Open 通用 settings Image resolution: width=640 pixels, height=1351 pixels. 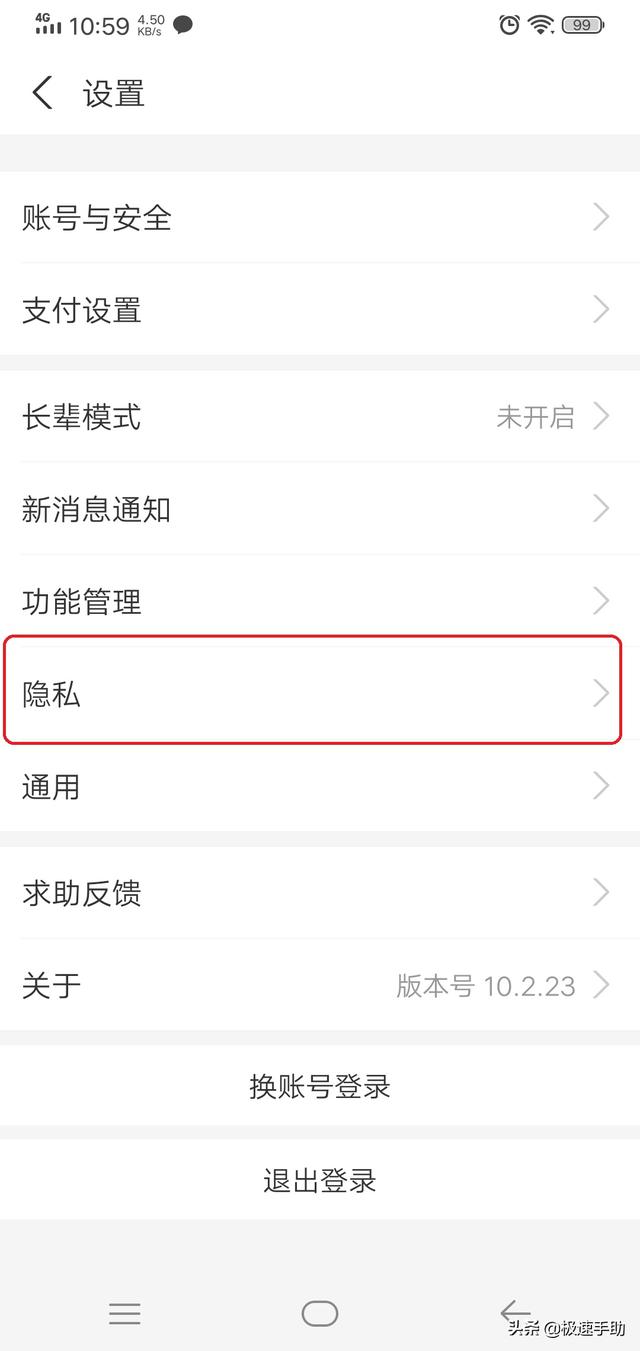pyautogui.click(x=320, y=786)
